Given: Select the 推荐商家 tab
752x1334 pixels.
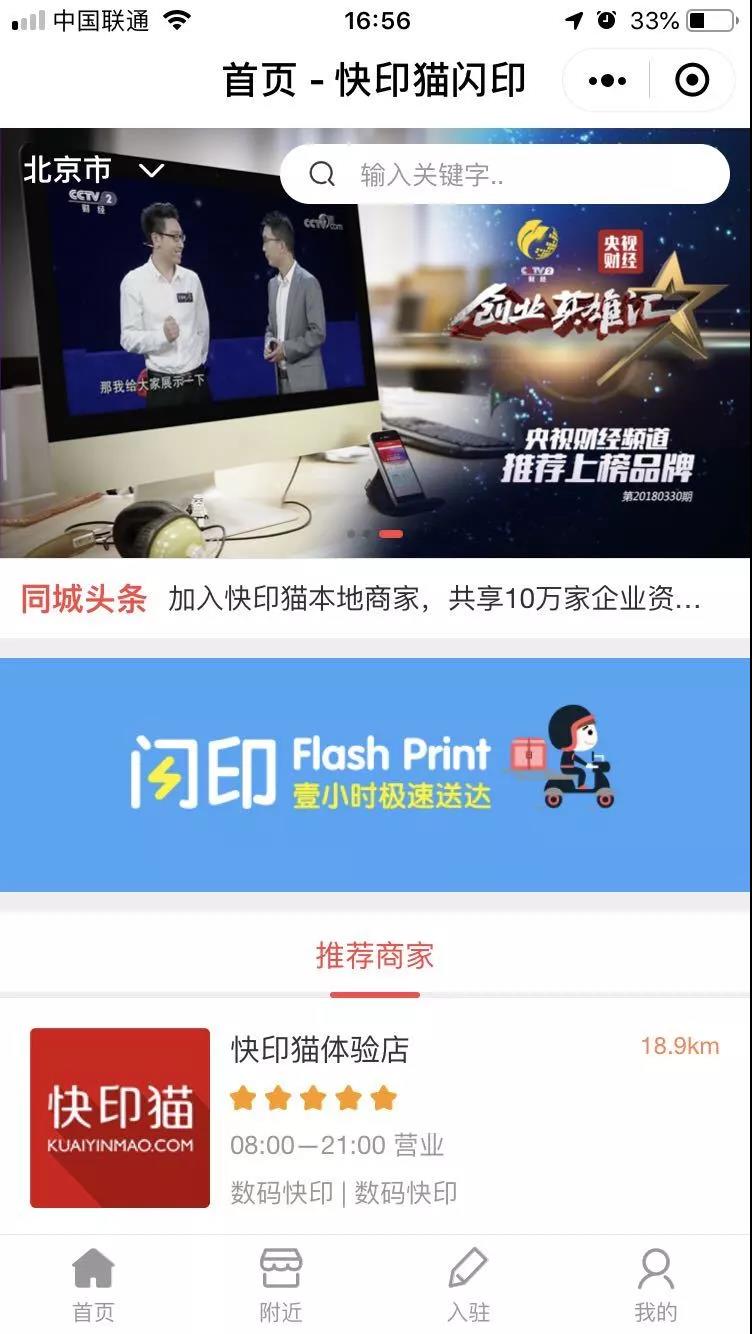Looking at the screenshot, I should 375,956.
